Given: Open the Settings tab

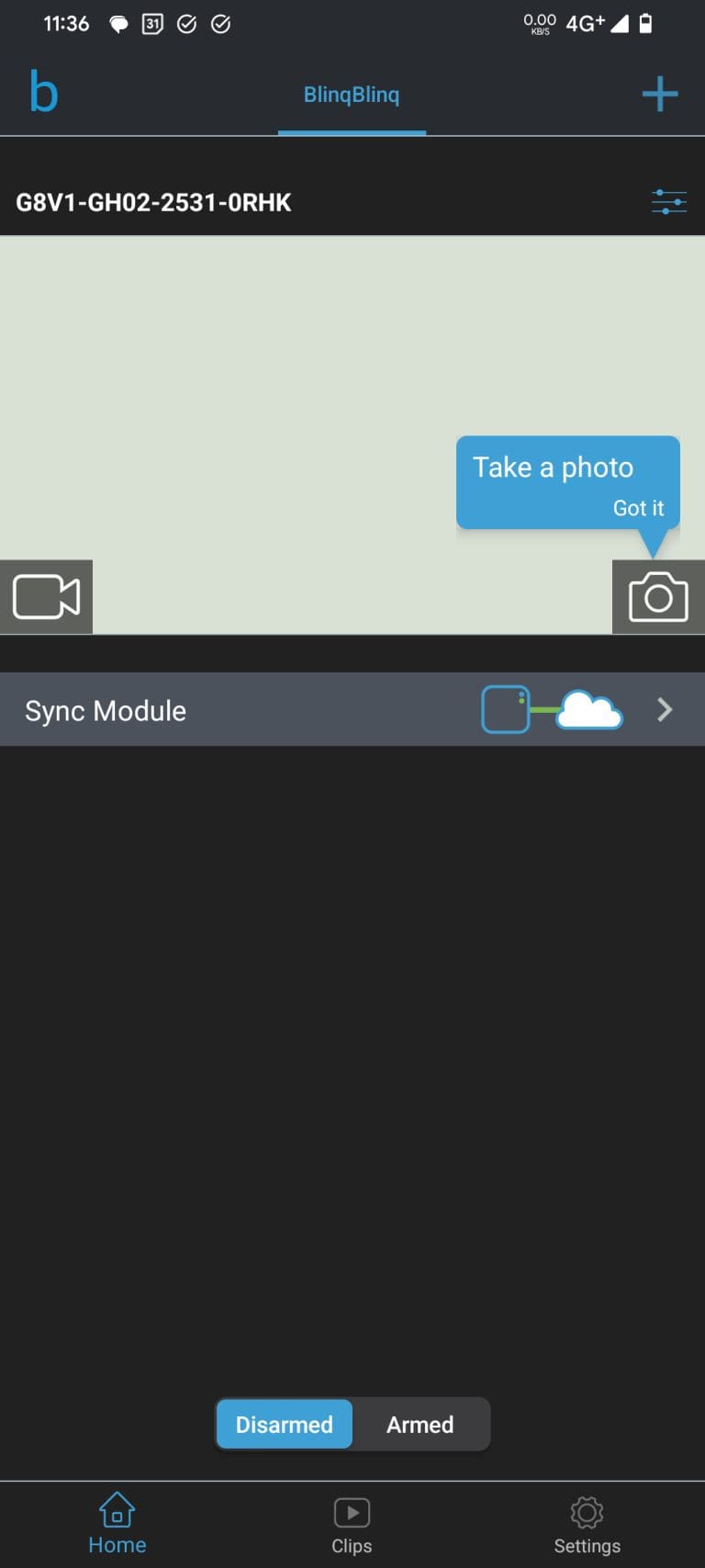Looking at the screenshot, I should tap(587, 1524).
